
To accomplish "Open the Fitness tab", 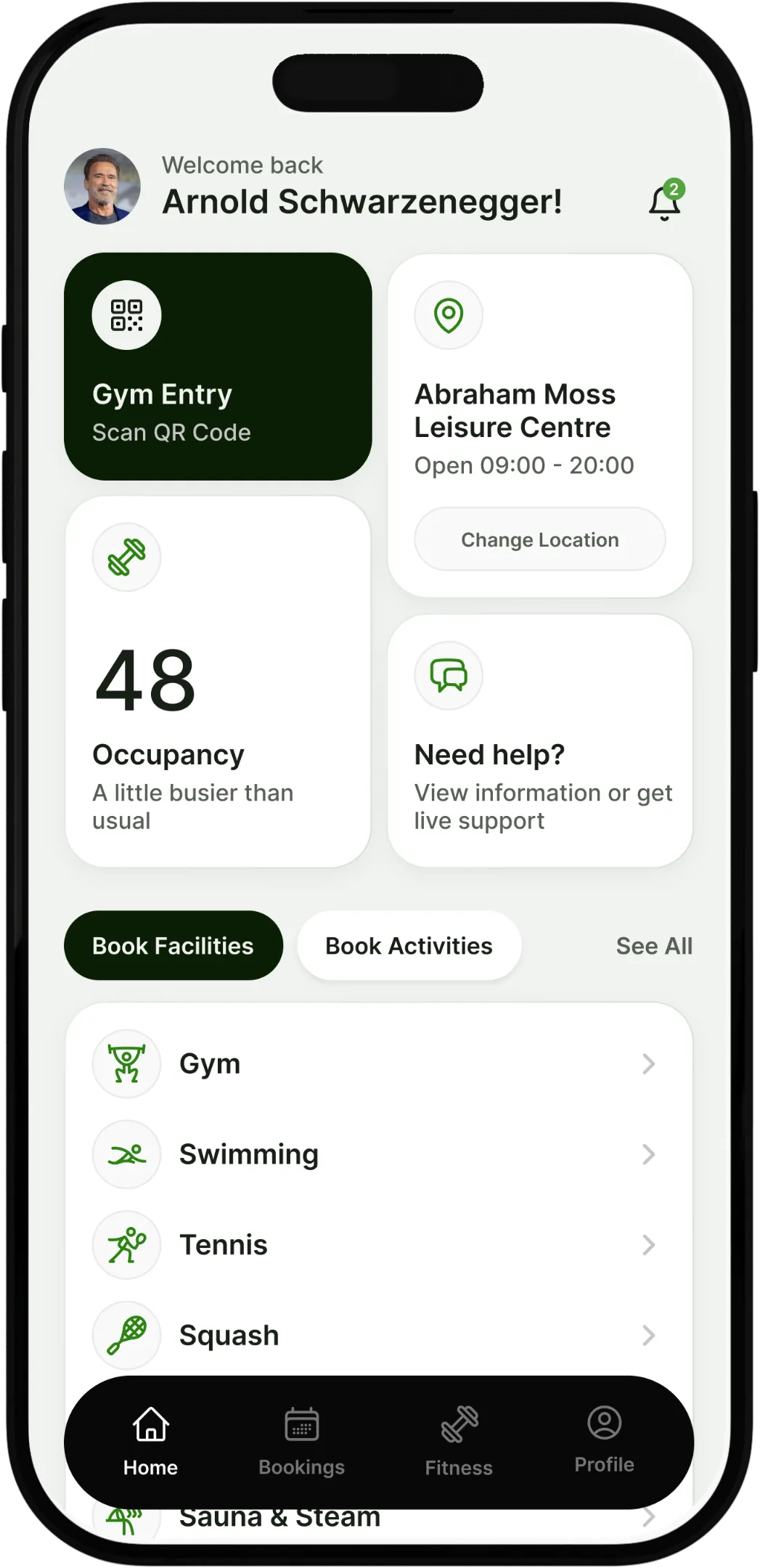I will point(459,1442).
